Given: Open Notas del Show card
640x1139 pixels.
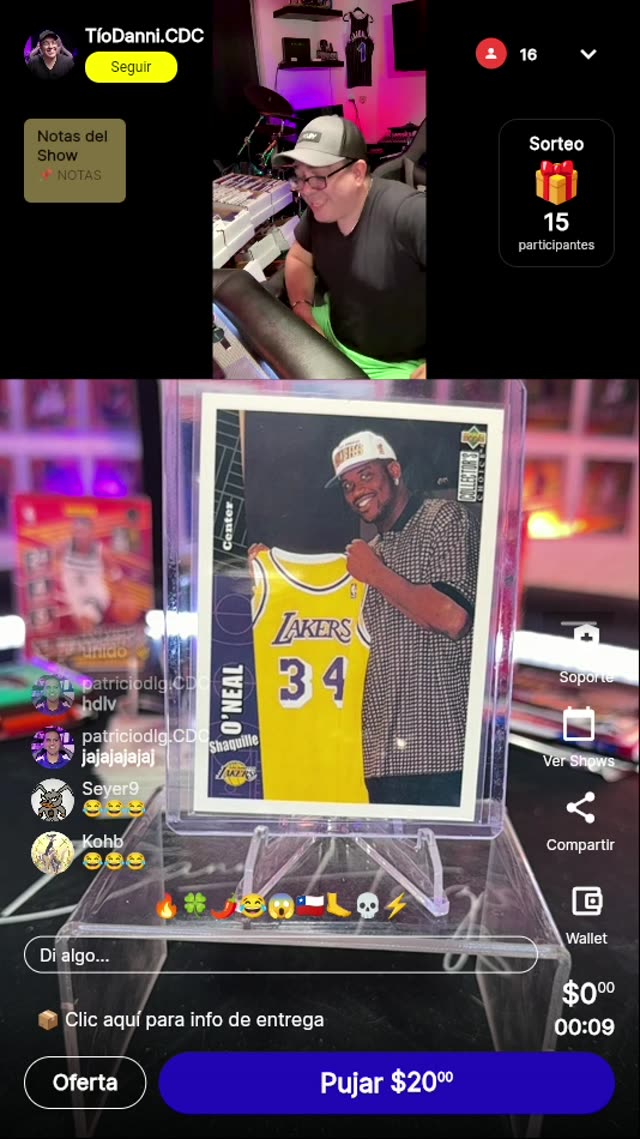Looking at the screenshot, I should tap(75, 160).
